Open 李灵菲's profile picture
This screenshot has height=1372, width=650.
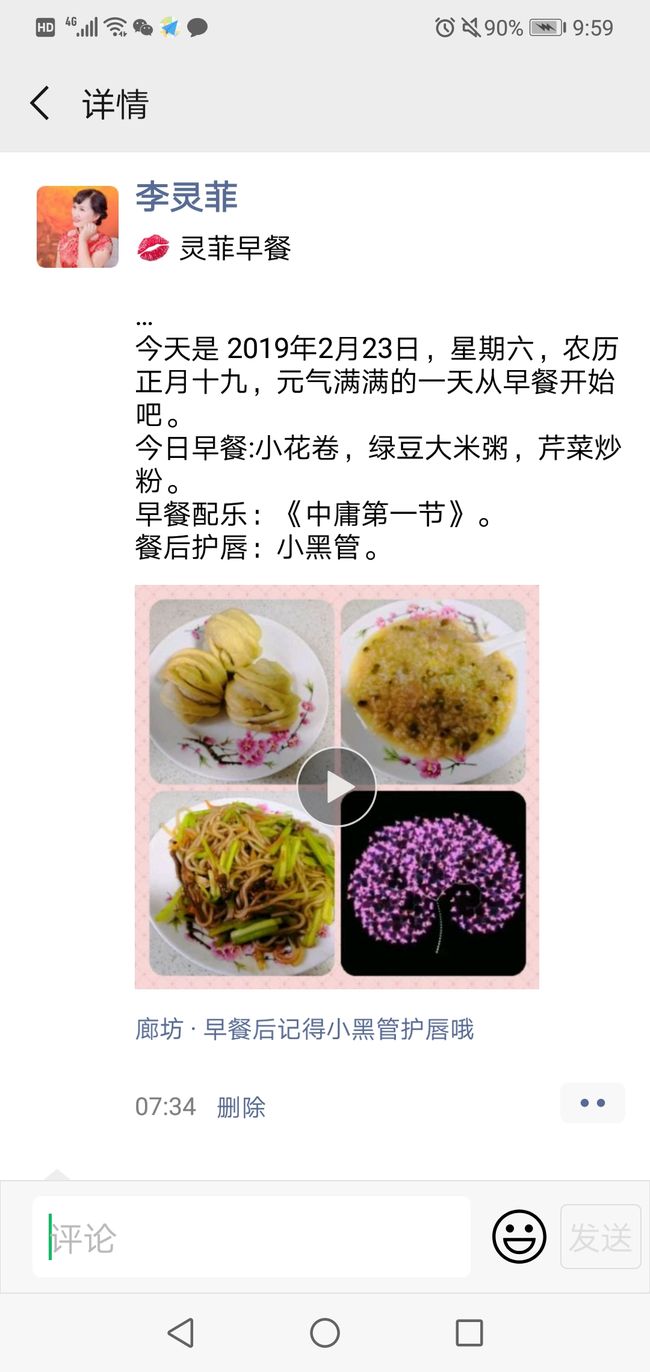click(78, 227)
